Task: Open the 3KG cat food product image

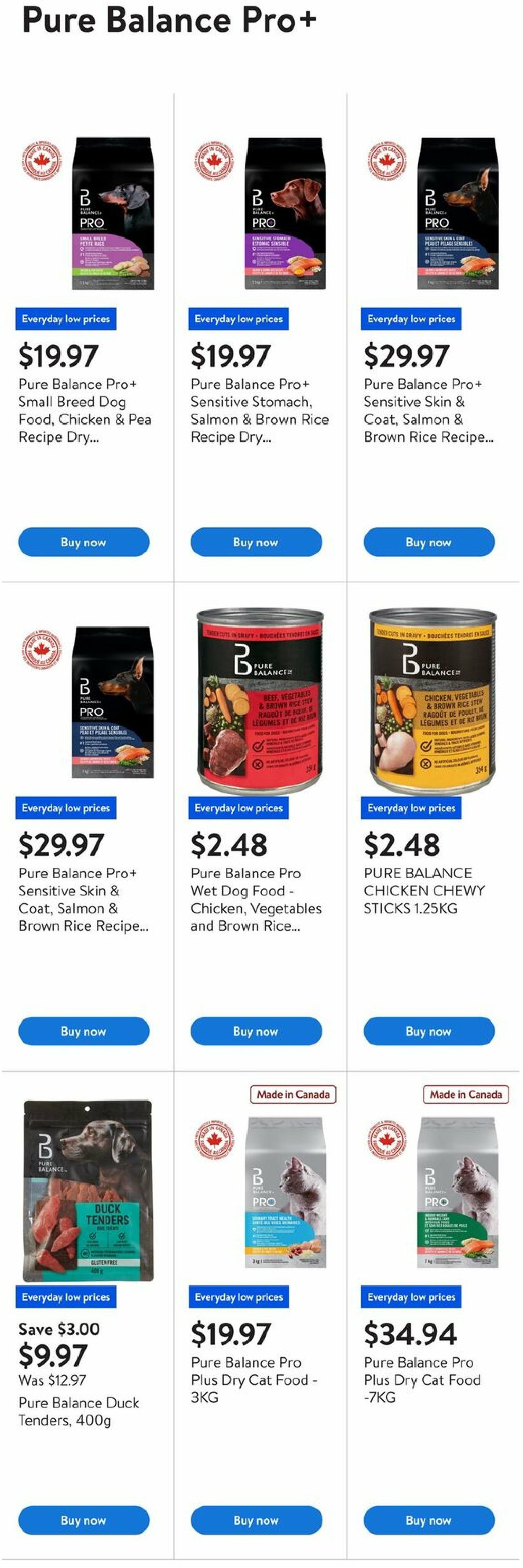Action: pos(285,1192)
